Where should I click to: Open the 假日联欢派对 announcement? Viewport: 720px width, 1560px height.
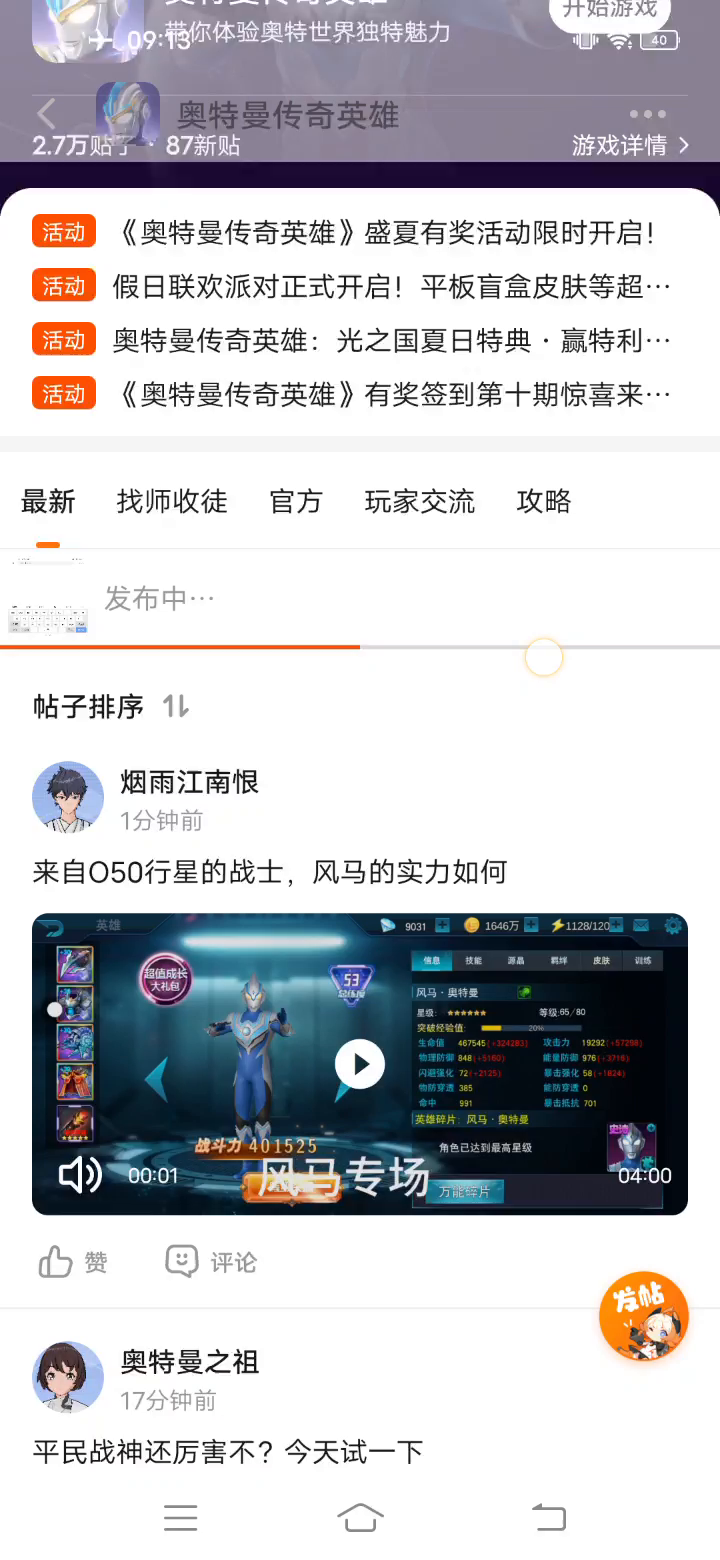(x=391, y=287)
